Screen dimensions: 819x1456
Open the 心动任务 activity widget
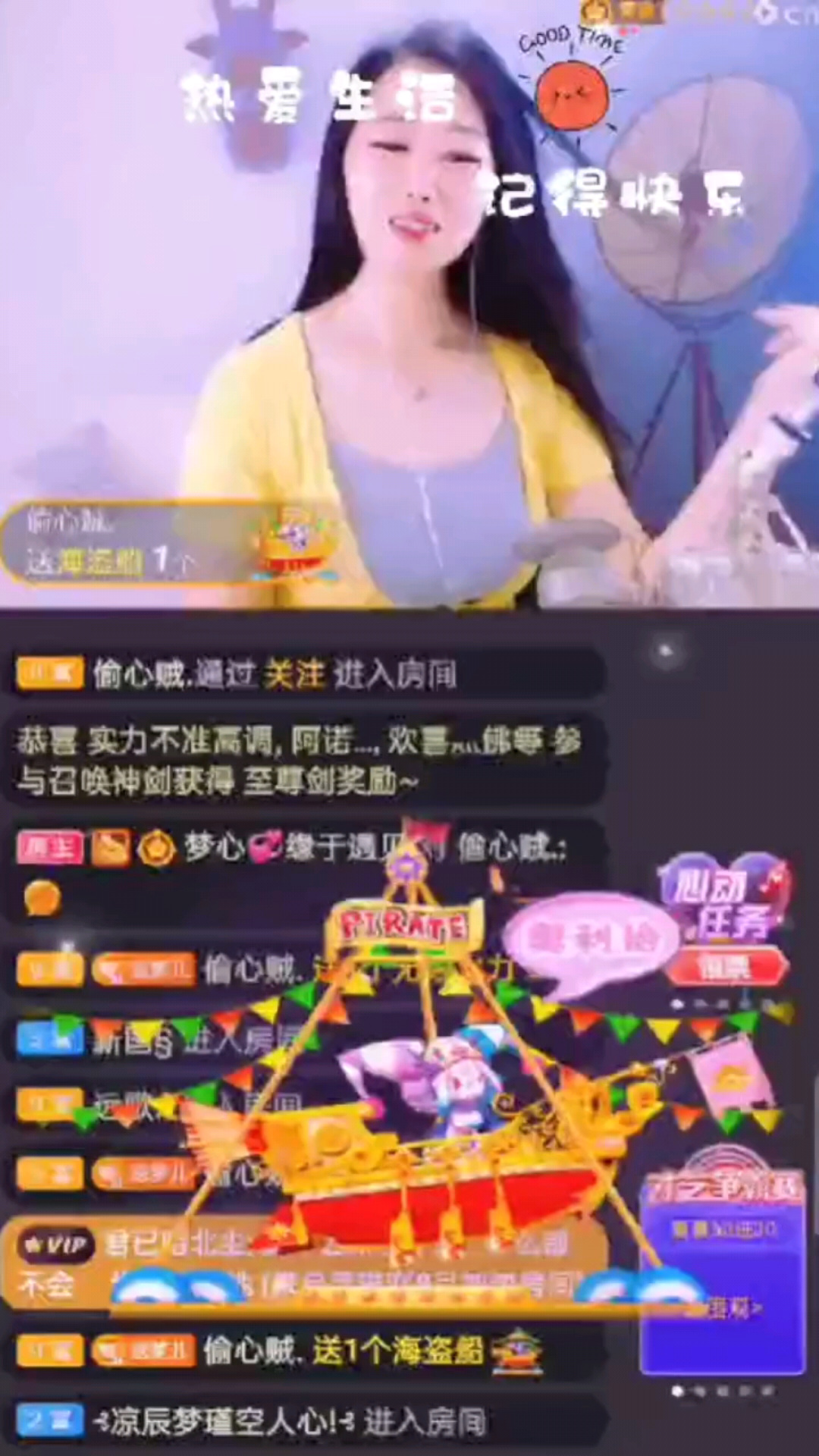[723, 899]
